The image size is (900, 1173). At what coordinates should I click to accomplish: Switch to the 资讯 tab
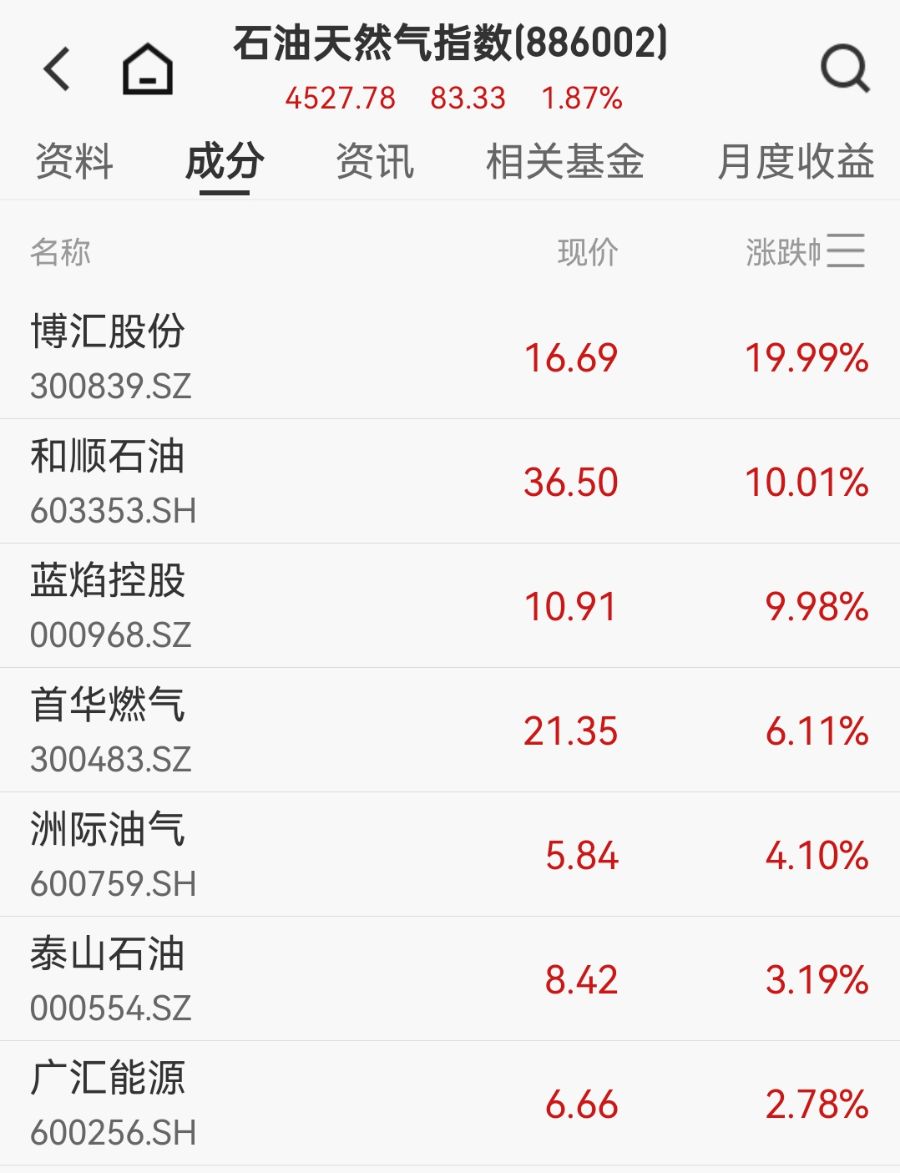tap(375, 162)
